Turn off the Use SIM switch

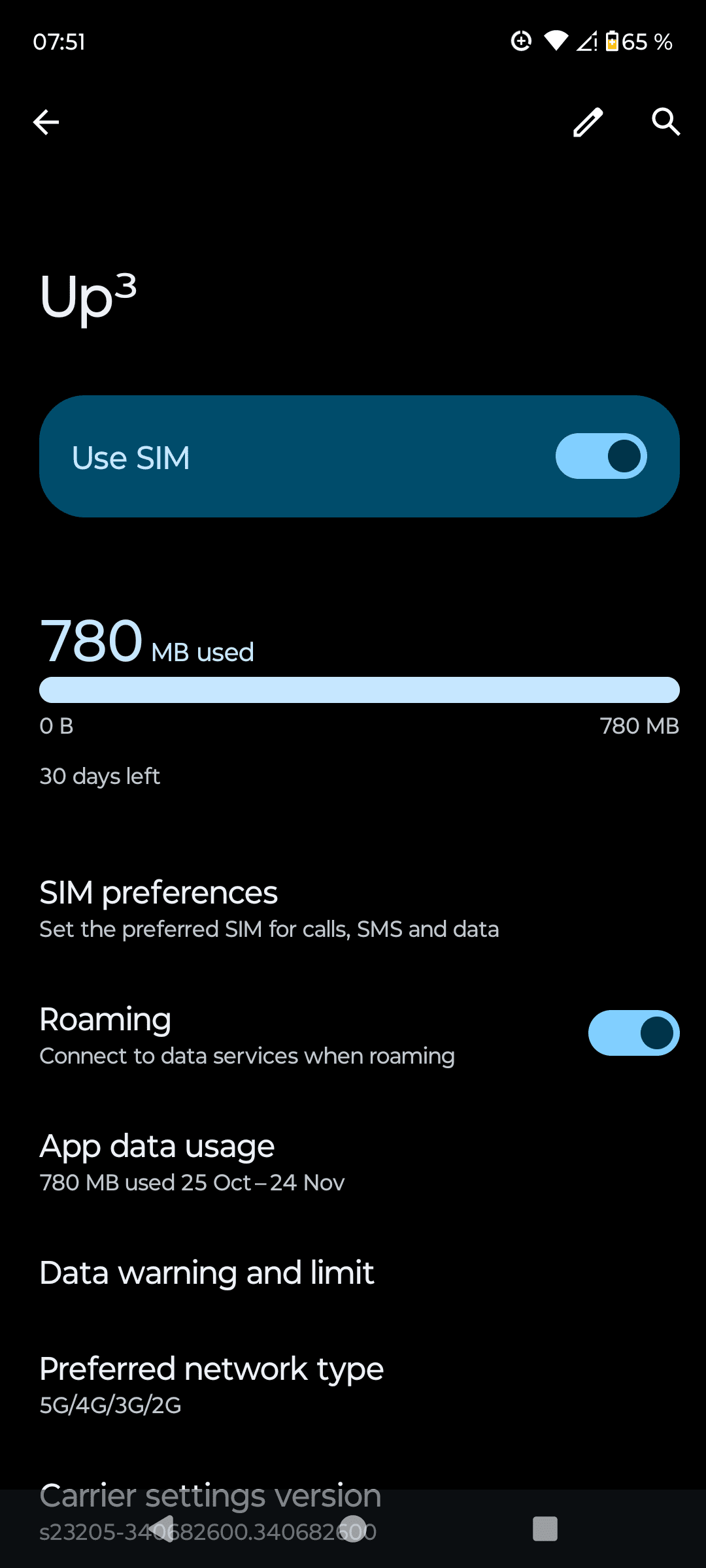601,456
